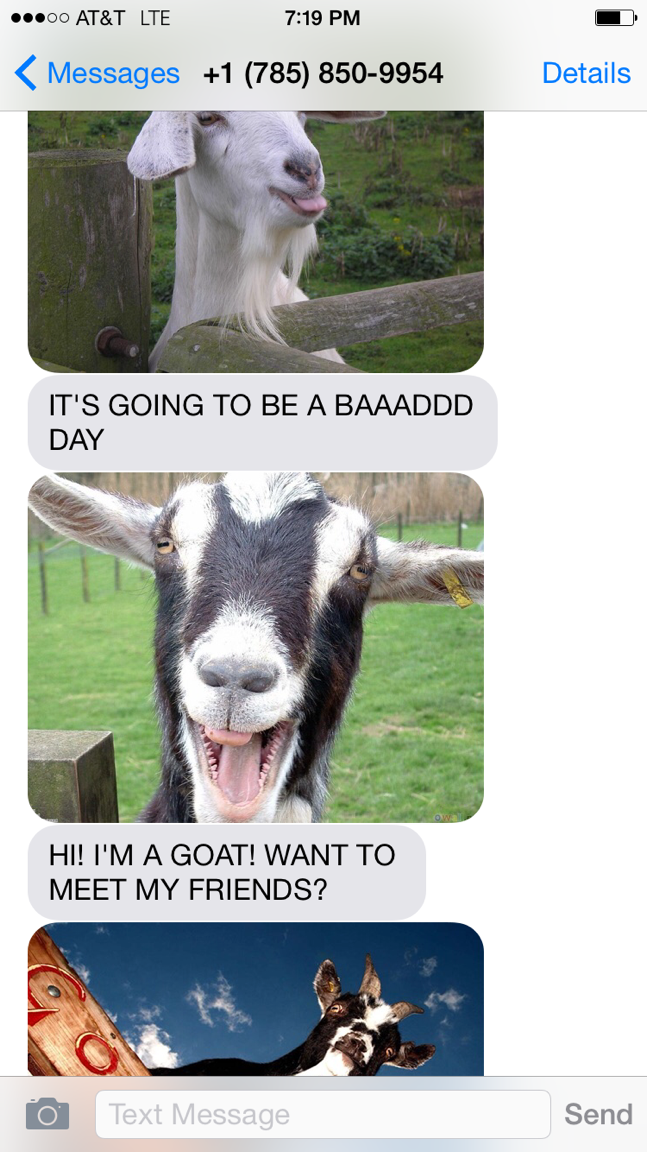Screen dimensions: 647x1152
Task: Open the white goat photo by the fence
Action: pos(255,240)
